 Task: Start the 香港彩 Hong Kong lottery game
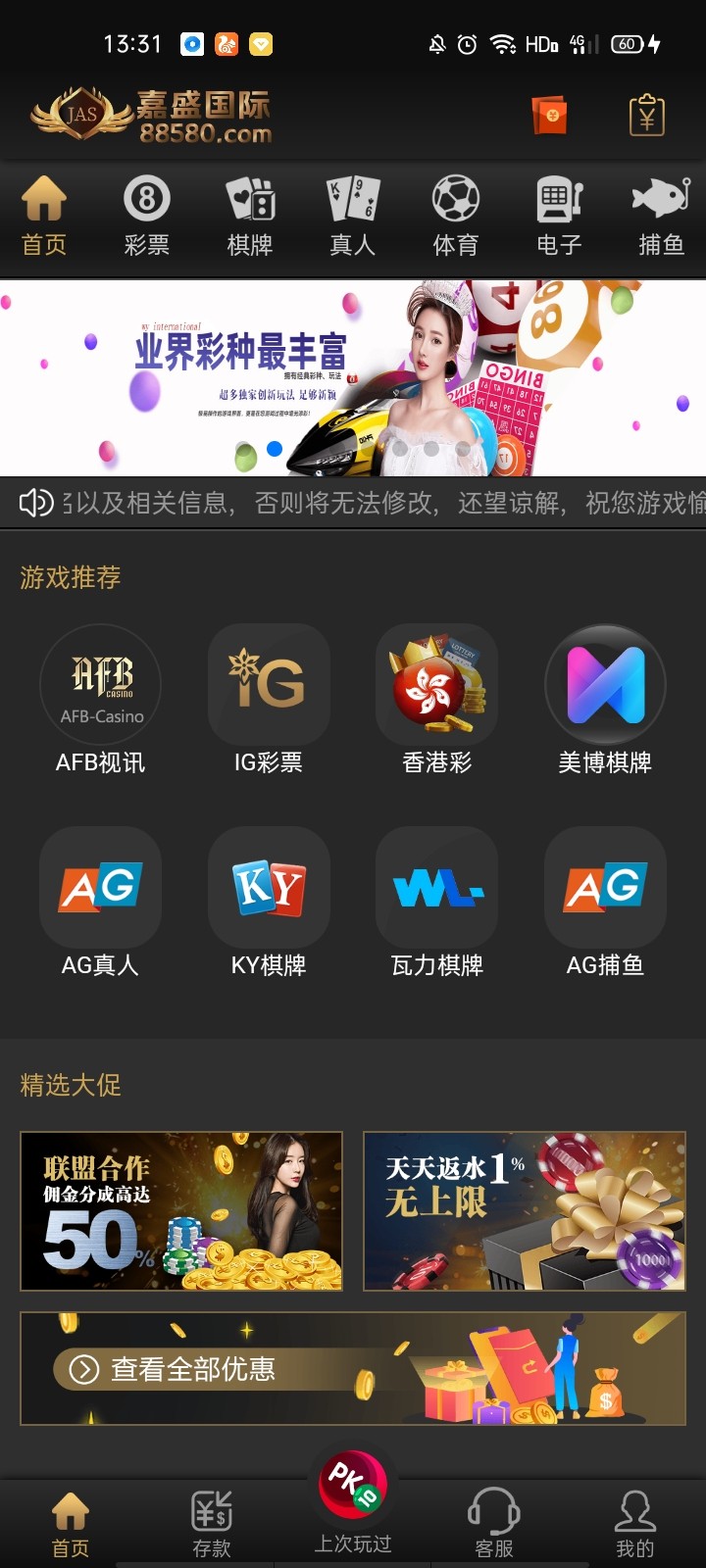pyautogui.click(x=436, y=686)
